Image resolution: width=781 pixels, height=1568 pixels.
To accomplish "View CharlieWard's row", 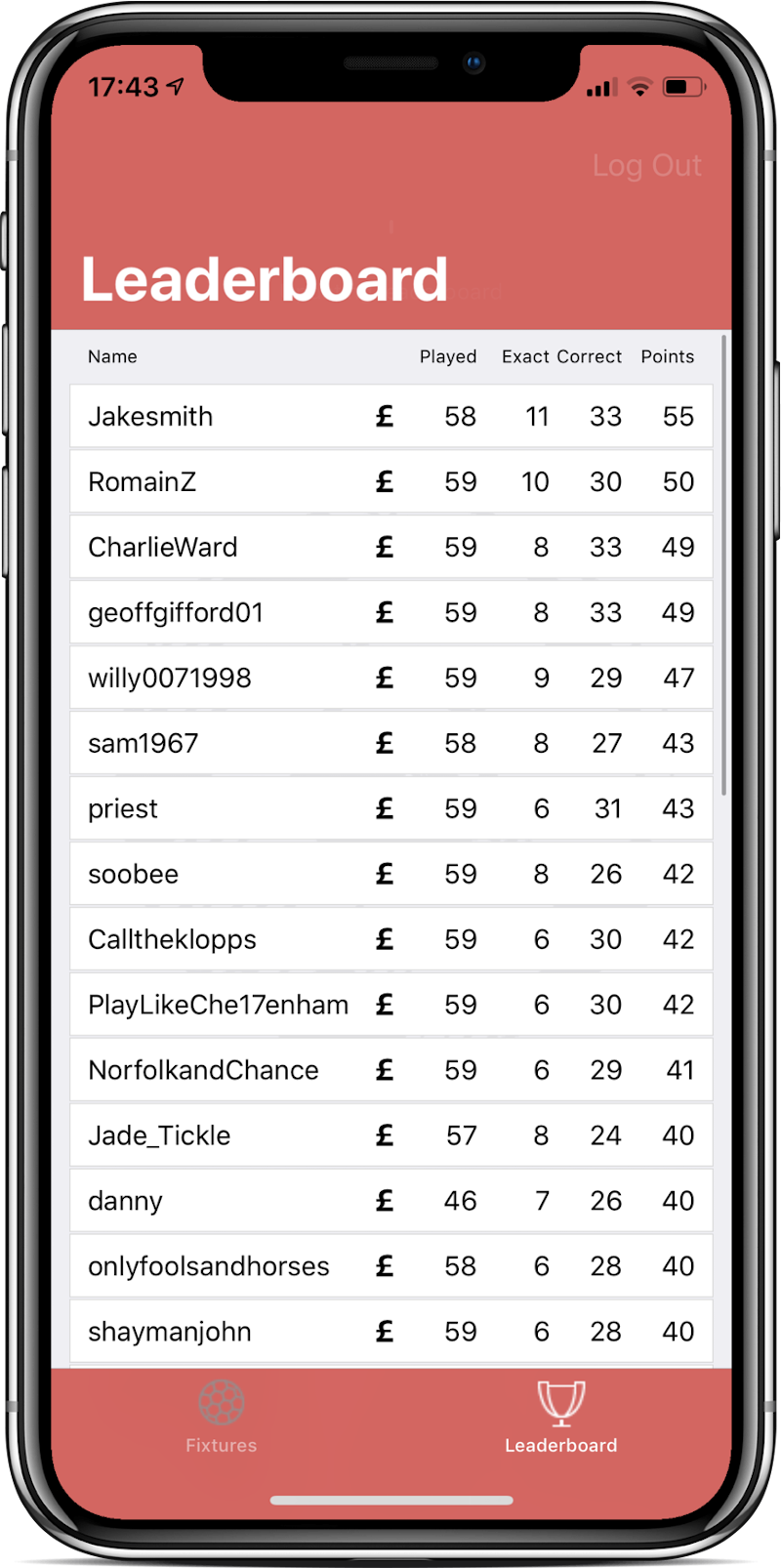I will pos(391,547).
